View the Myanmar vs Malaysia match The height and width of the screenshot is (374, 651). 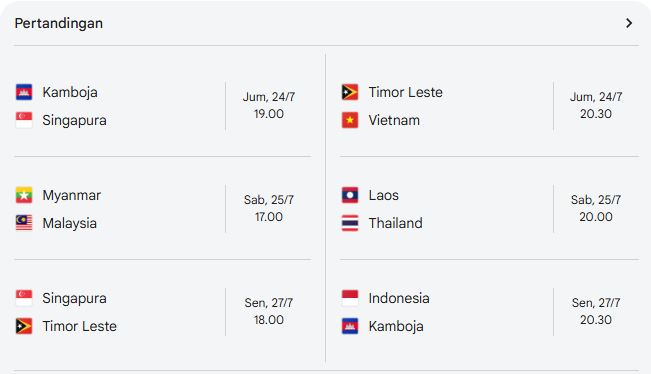point(163,208)
